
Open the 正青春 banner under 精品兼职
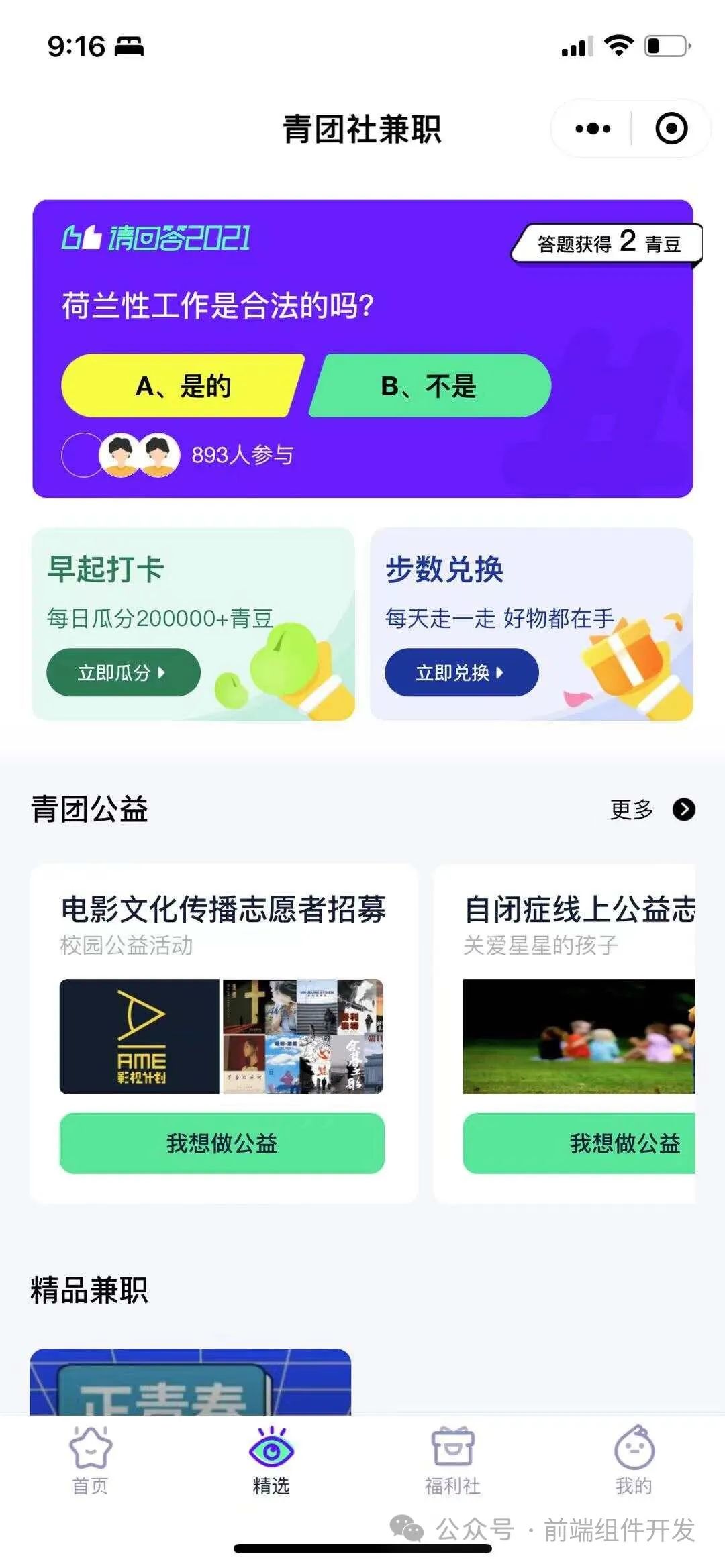pos(191,1382)
